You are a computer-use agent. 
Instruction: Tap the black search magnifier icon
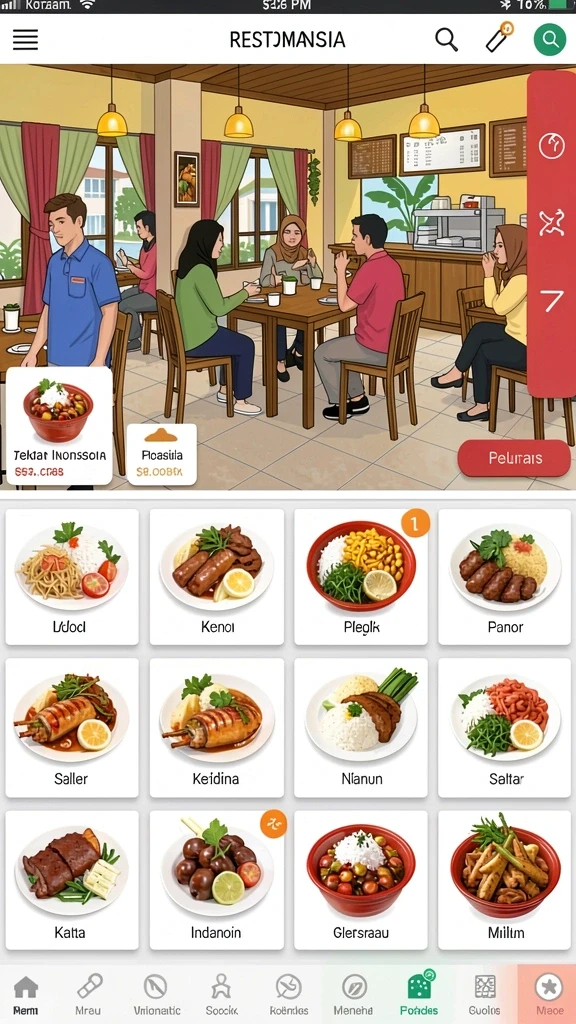pyautogui.click(x=447, y=40)
